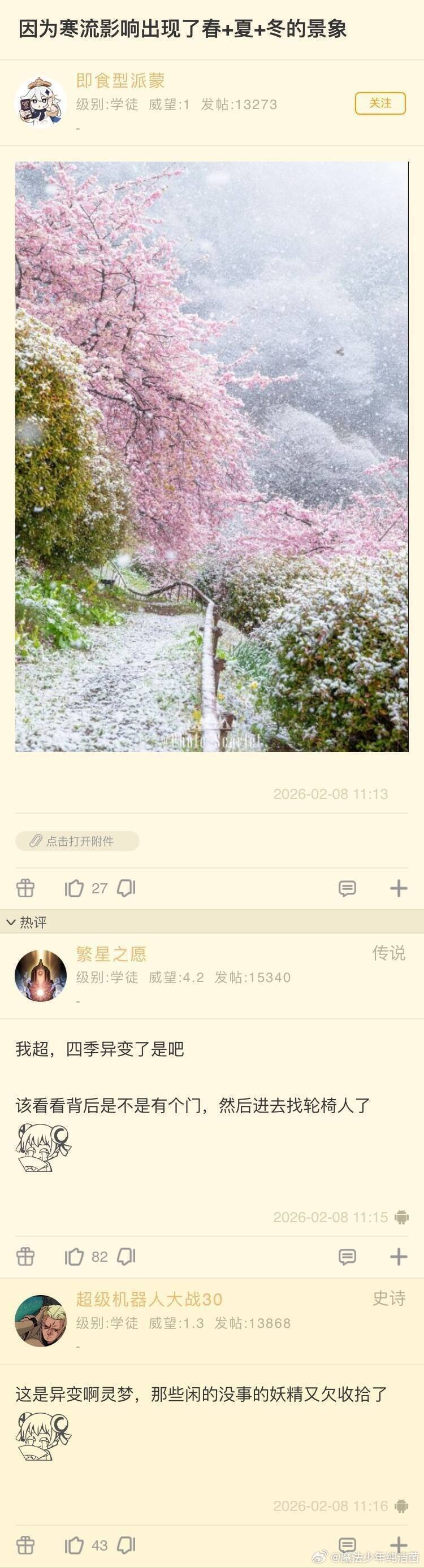Screen dimensions: 424x1568
Task: Gift 超级机器人大战30's comment
Action: (x=25, y=1545)
